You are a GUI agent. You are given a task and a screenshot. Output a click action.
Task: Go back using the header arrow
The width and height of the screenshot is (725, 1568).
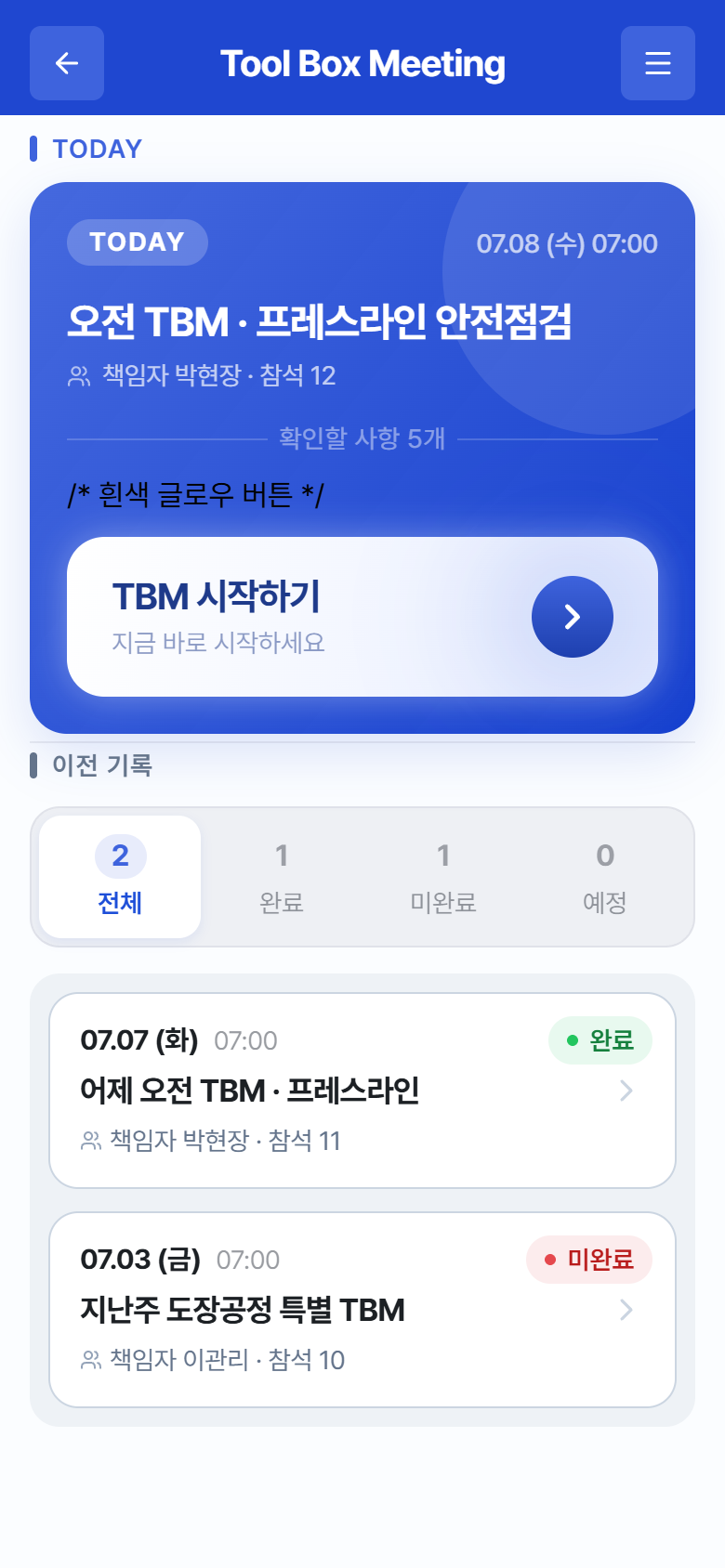pos(67,63)
